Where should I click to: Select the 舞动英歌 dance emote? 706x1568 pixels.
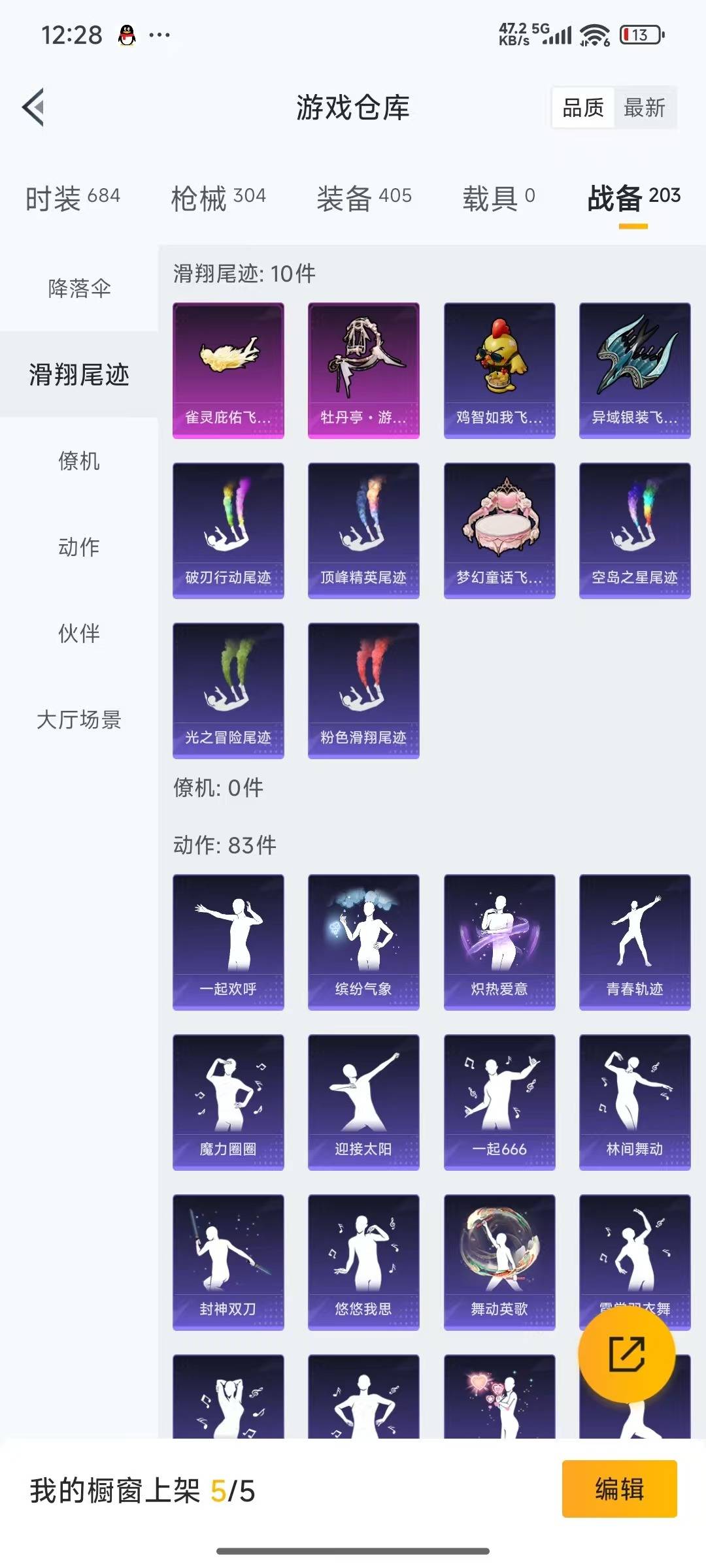[x=499, y=1262]
